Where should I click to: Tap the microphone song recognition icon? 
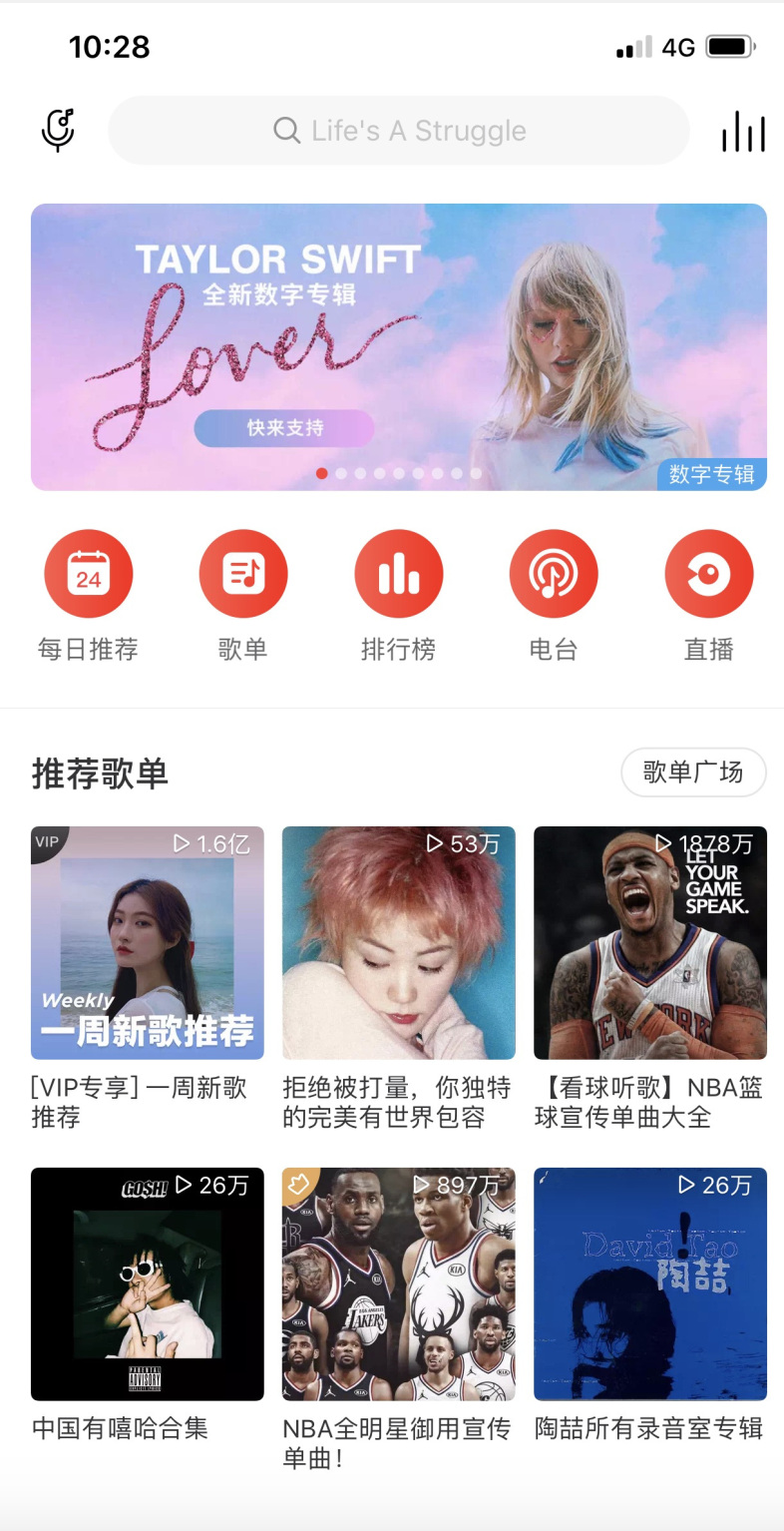[x=58, y=131]
